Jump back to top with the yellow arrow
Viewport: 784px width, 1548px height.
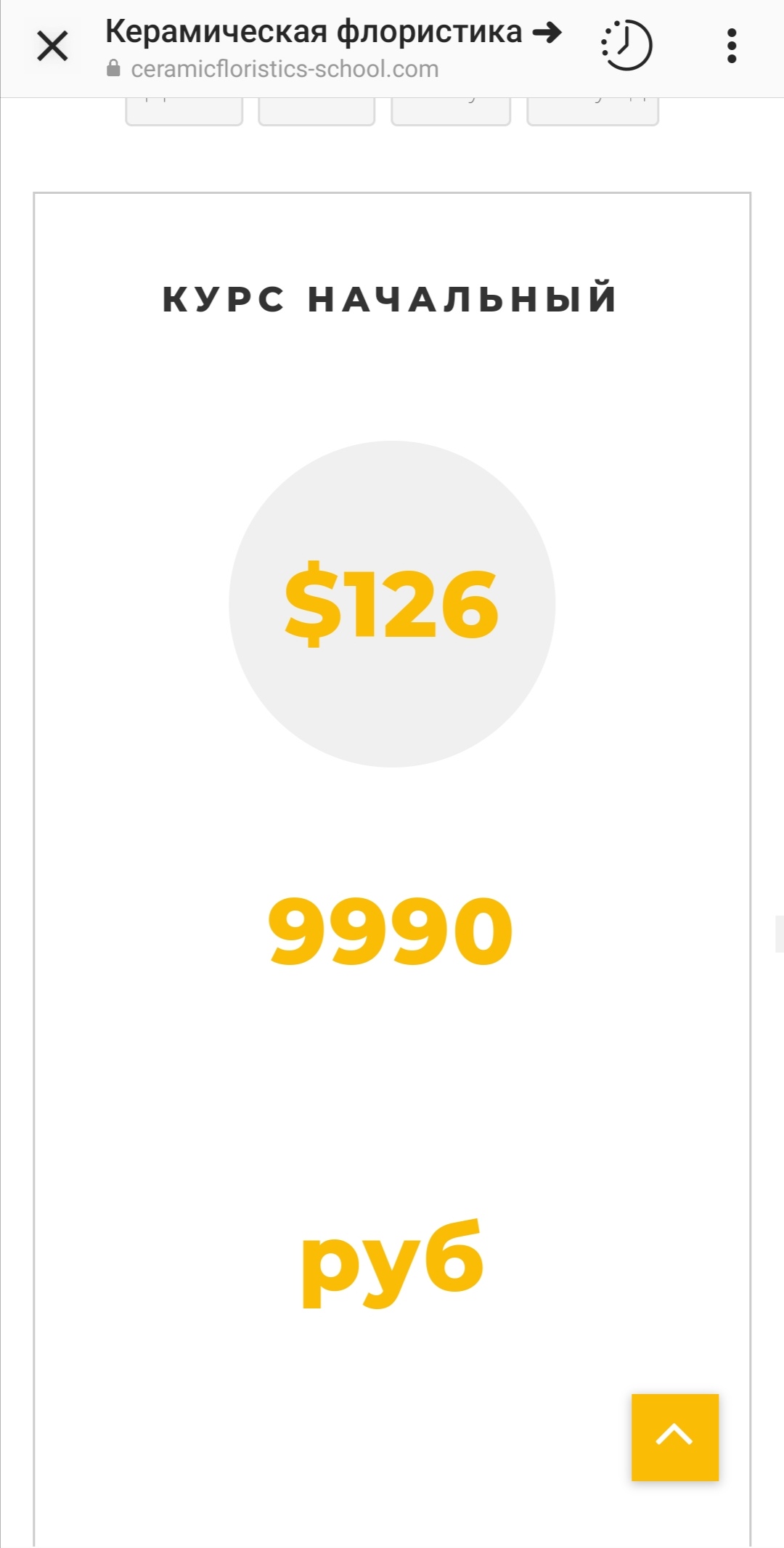(674, 1436)
